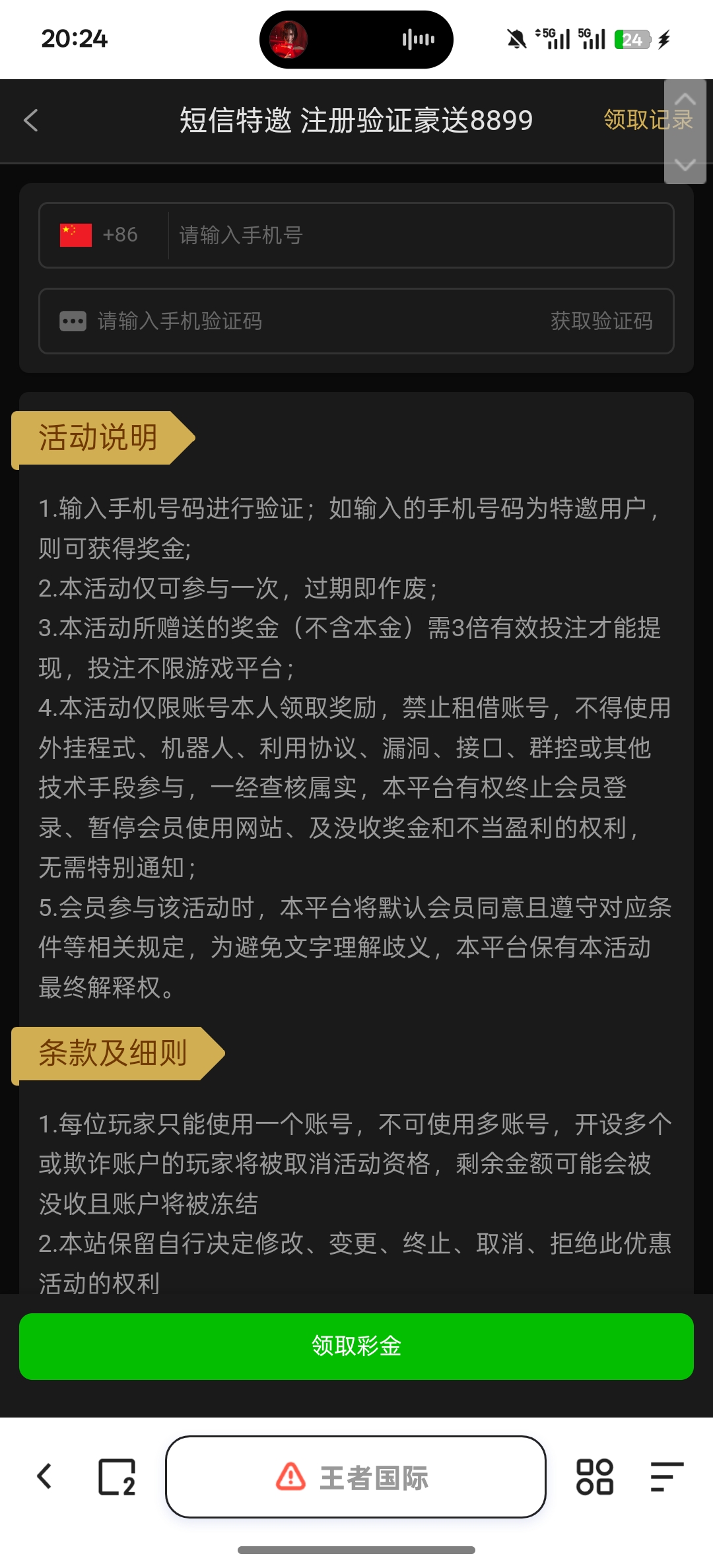Navigate back with the browser's back arrow
The height and width of the screenshot is (1568, 713).
[44, 1476]
